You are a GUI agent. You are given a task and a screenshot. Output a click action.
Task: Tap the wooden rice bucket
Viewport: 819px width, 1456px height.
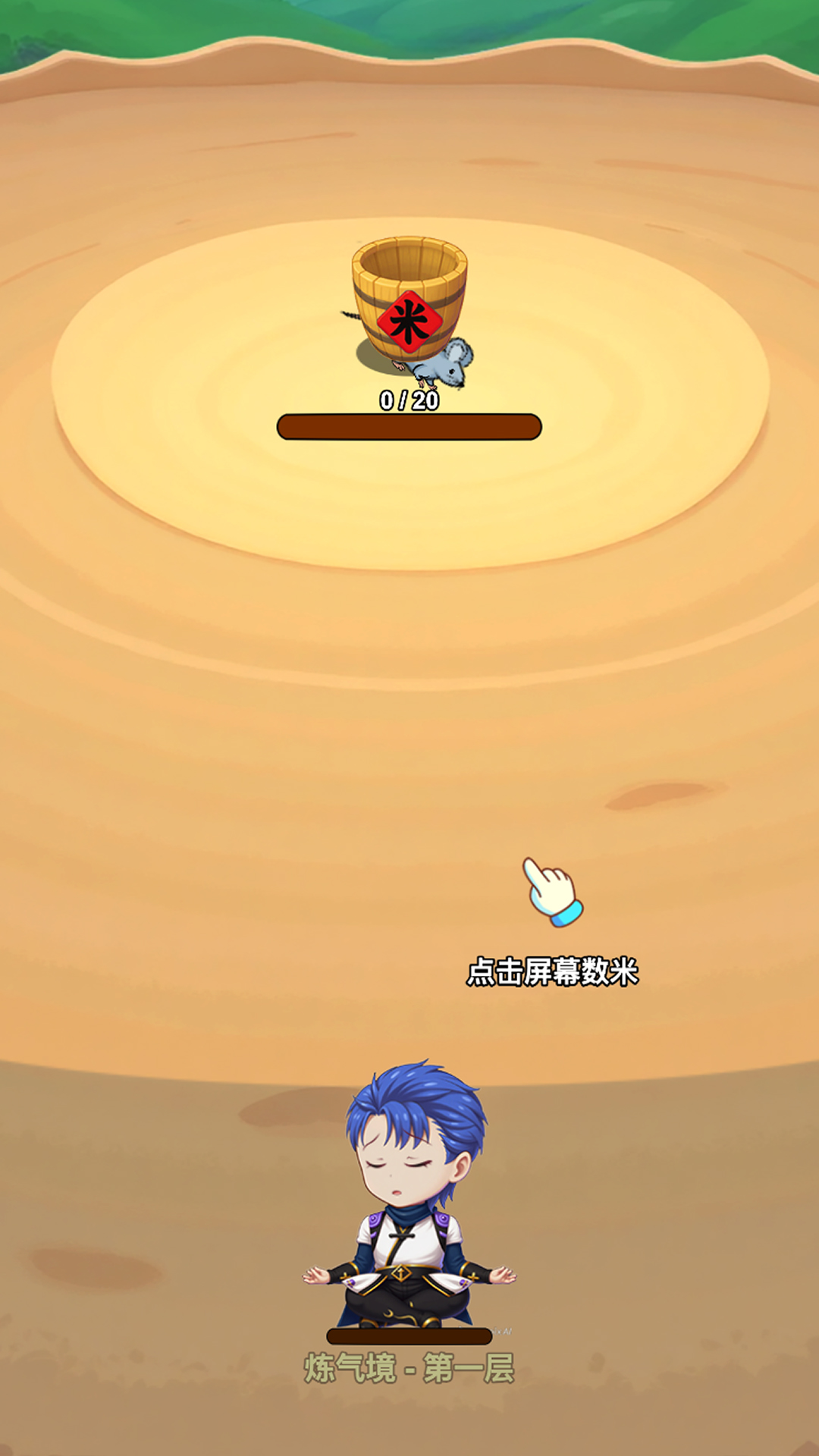409,296
